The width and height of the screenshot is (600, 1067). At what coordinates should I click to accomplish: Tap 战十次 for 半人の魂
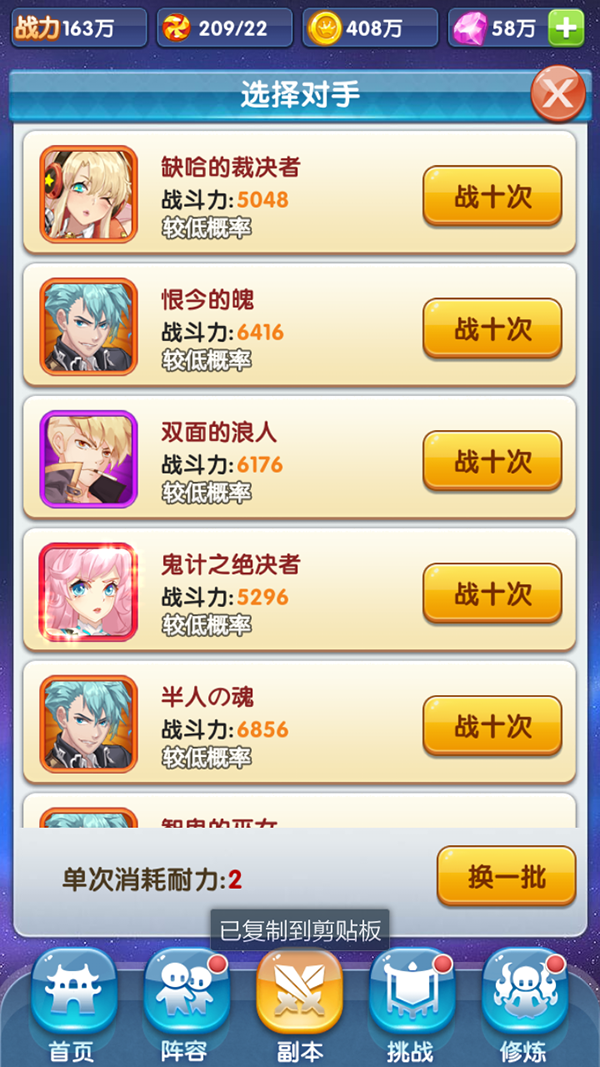click(x=492, y=726)
